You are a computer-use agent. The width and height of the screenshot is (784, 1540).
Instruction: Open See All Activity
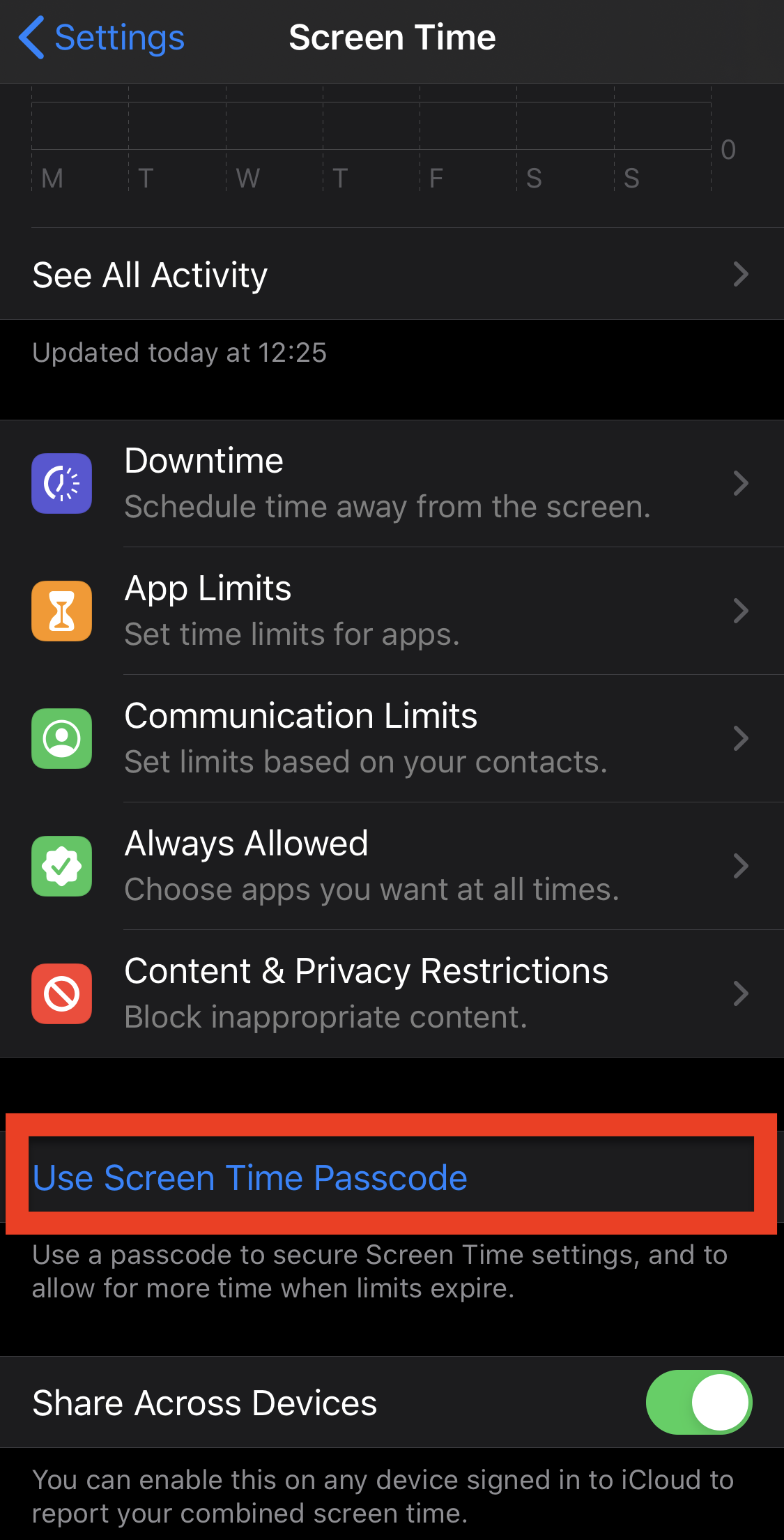tap(392, 274)
